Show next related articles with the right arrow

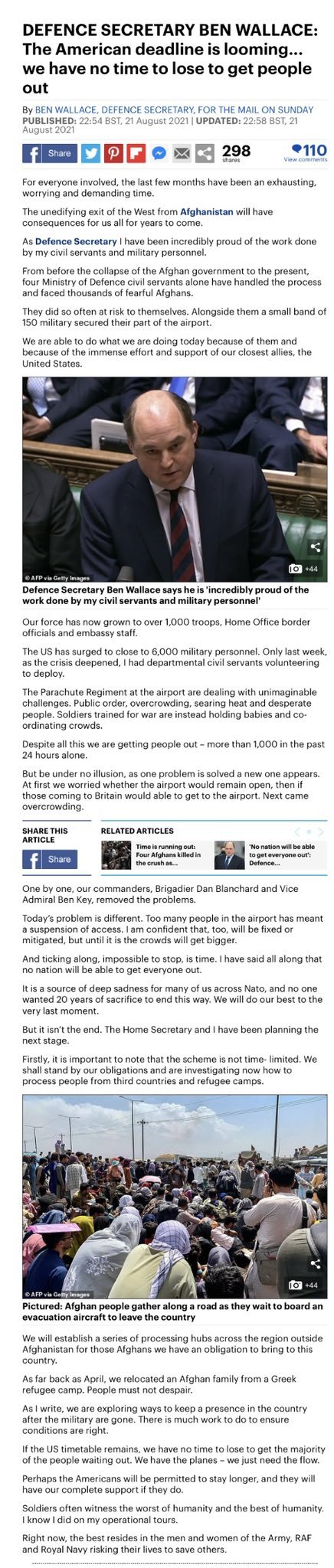320,831
